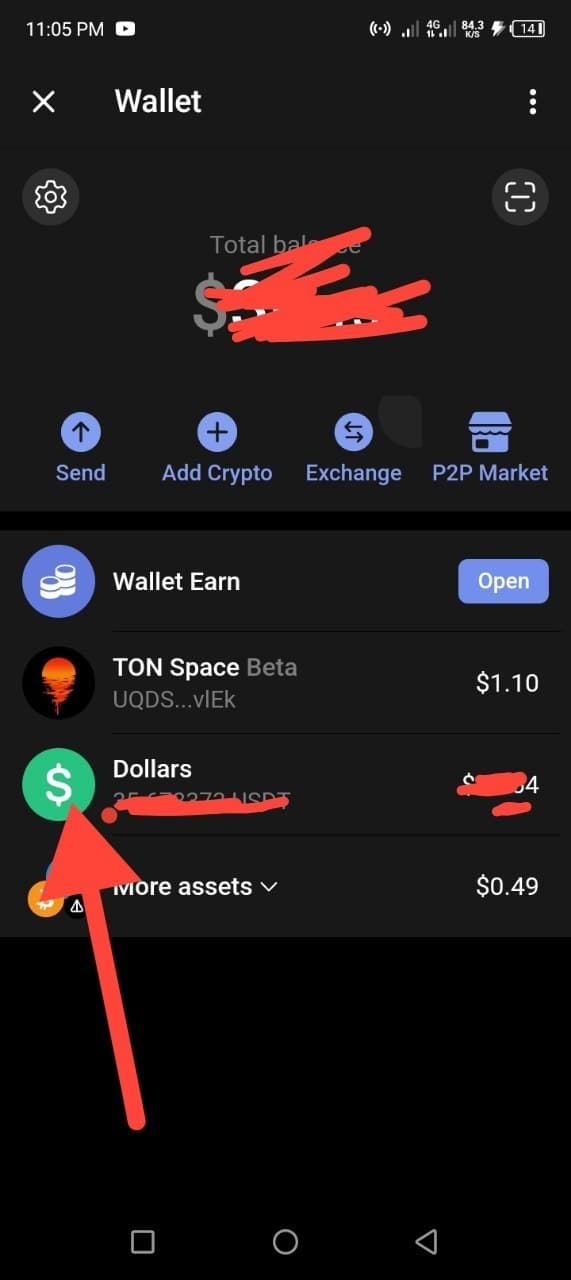Open the QR code scanner
This screenshot has height=1280, width=571.
coord(520,197)
